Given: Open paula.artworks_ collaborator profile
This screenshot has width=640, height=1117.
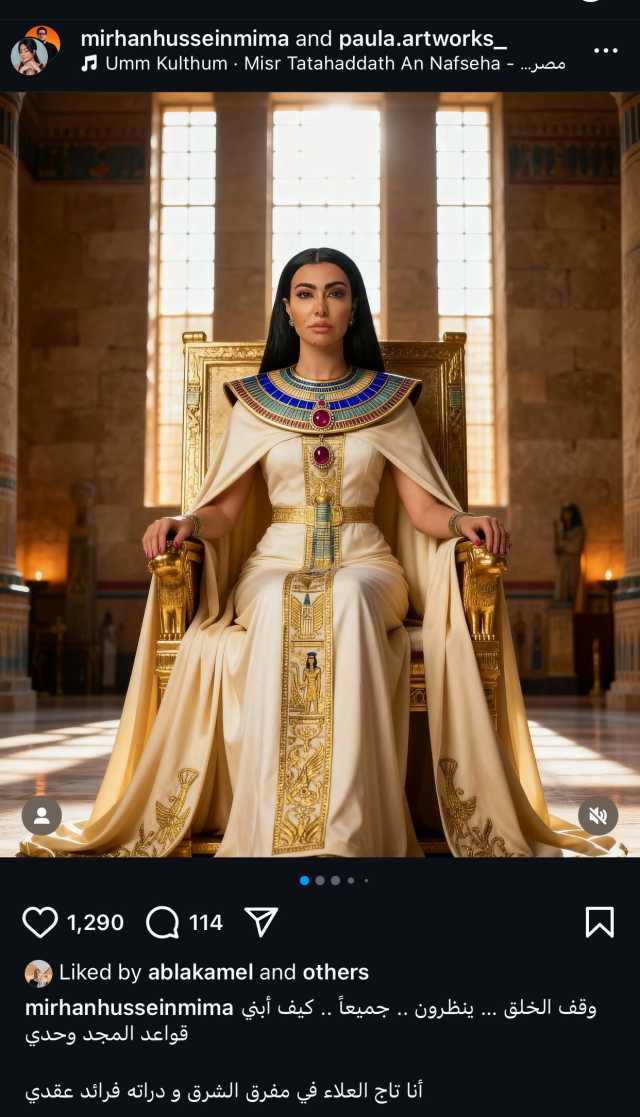Looking at the screenshot, I should point(422,39).
